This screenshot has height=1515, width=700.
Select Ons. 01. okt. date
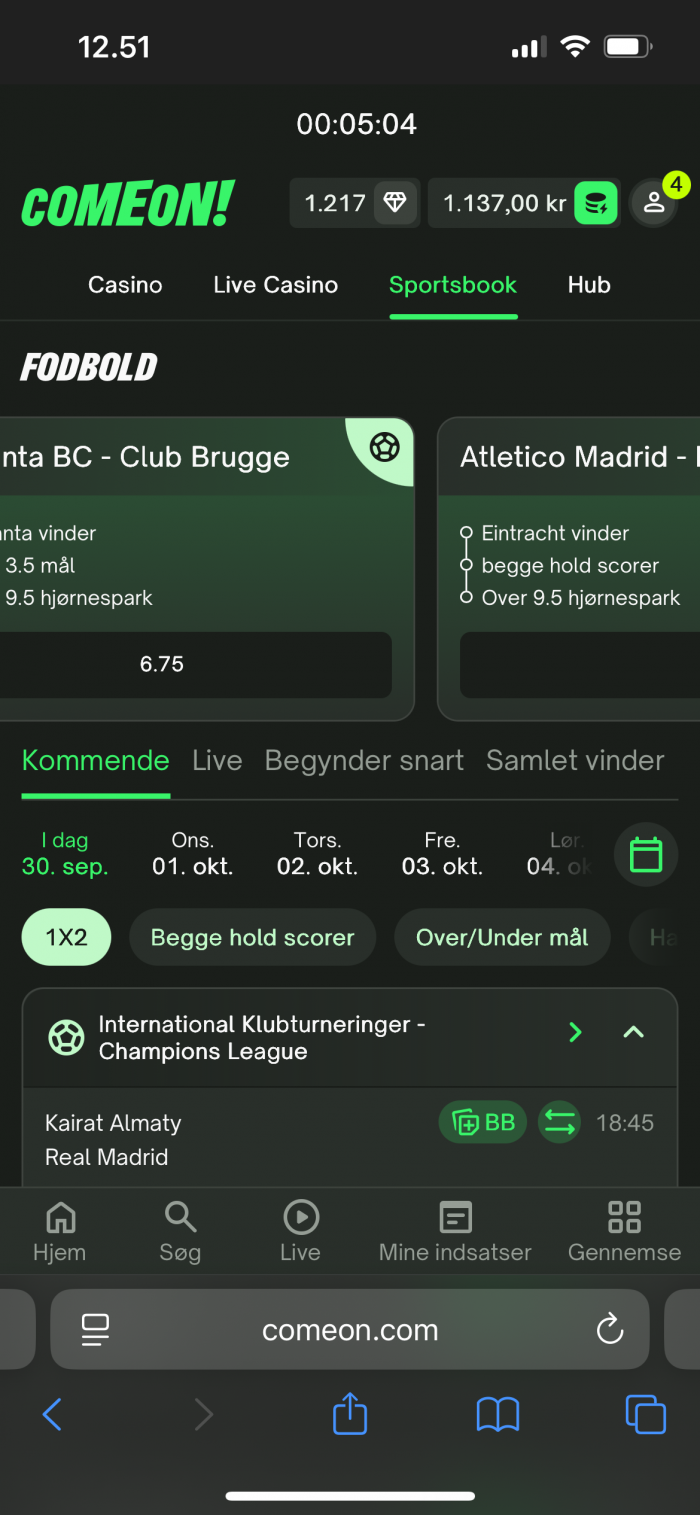pyautogui.click(x=192, y=854)
